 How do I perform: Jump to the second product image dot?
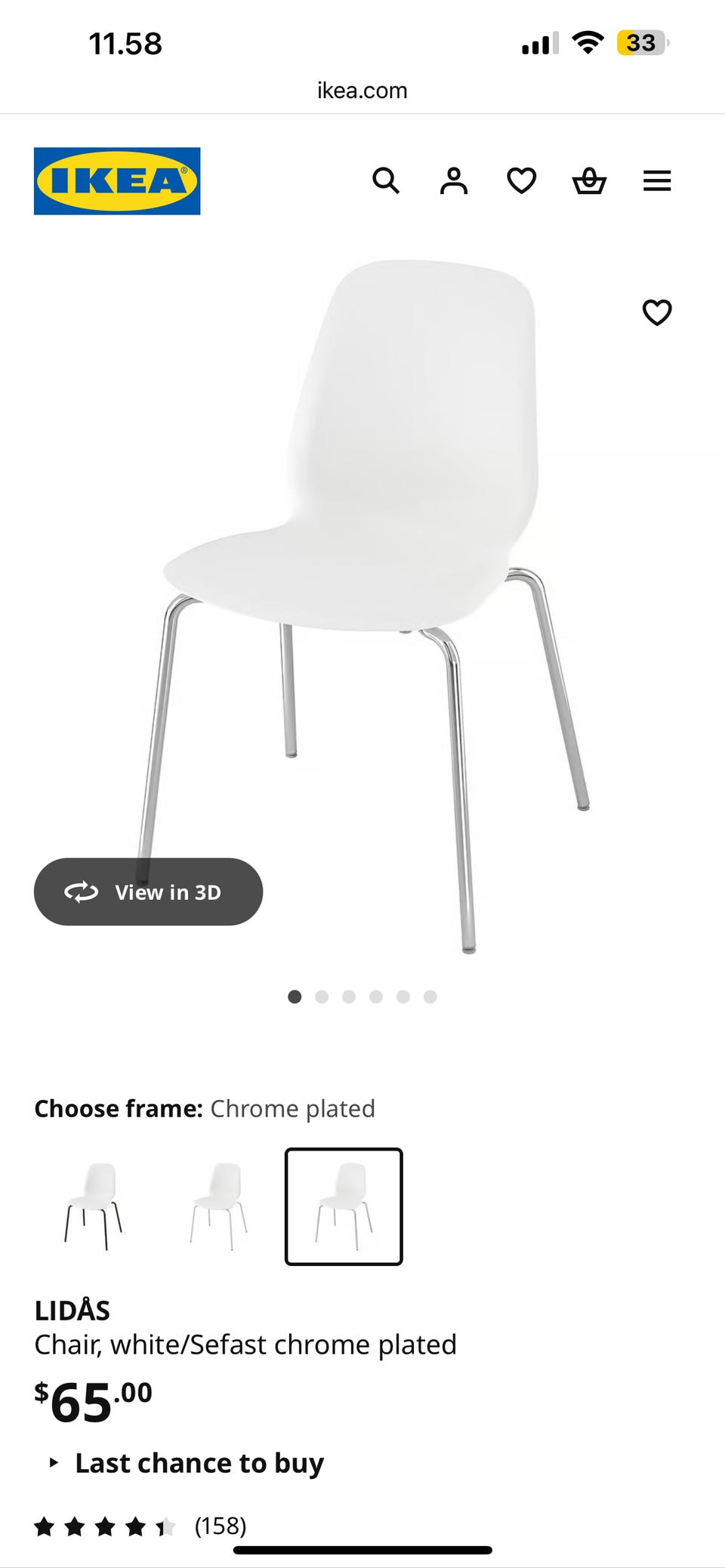point(322,997)
